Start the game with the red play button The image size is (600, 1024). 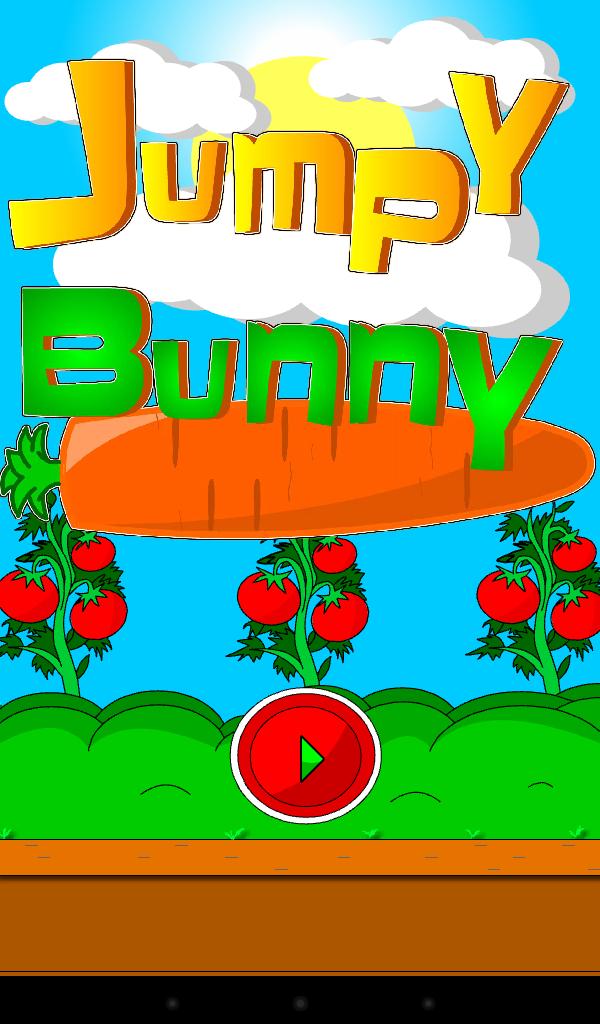pyautogui.click(x=305, y=756)
